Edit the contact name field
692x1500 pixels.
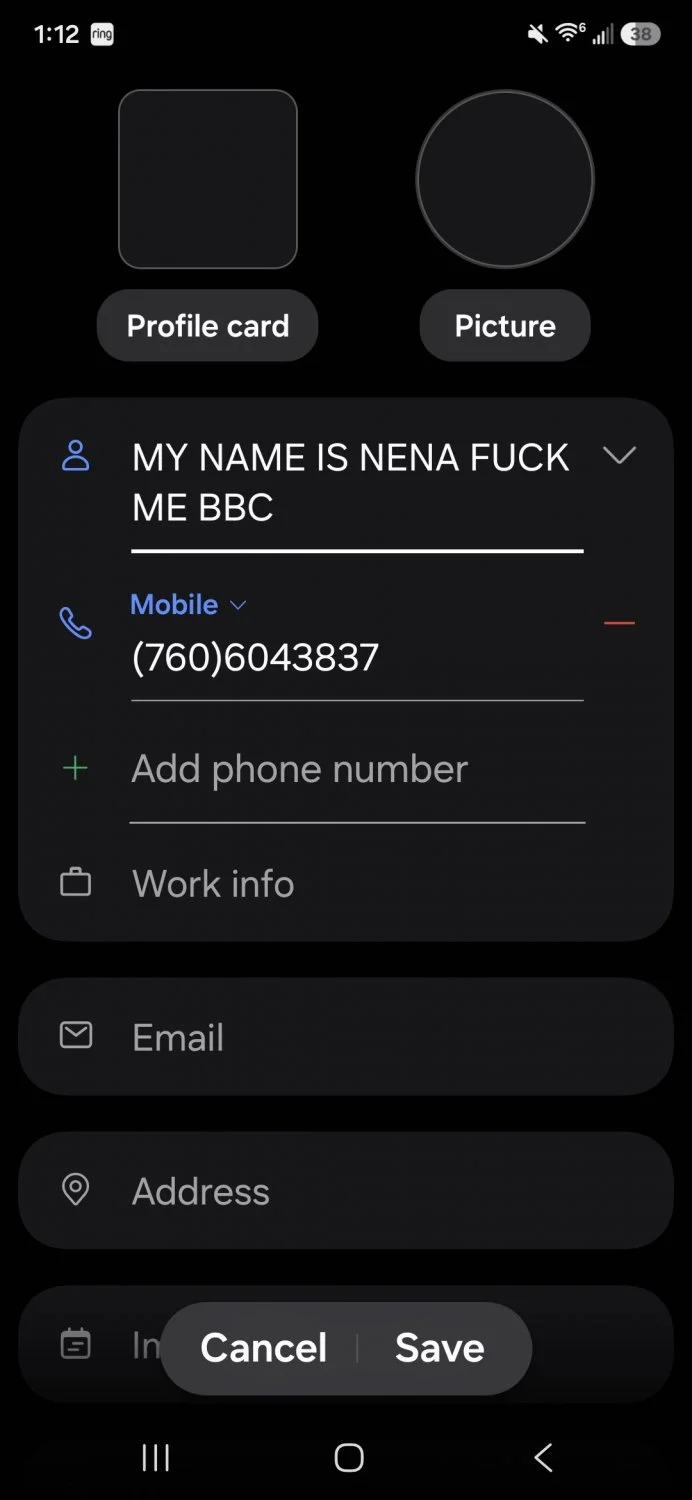357,483
